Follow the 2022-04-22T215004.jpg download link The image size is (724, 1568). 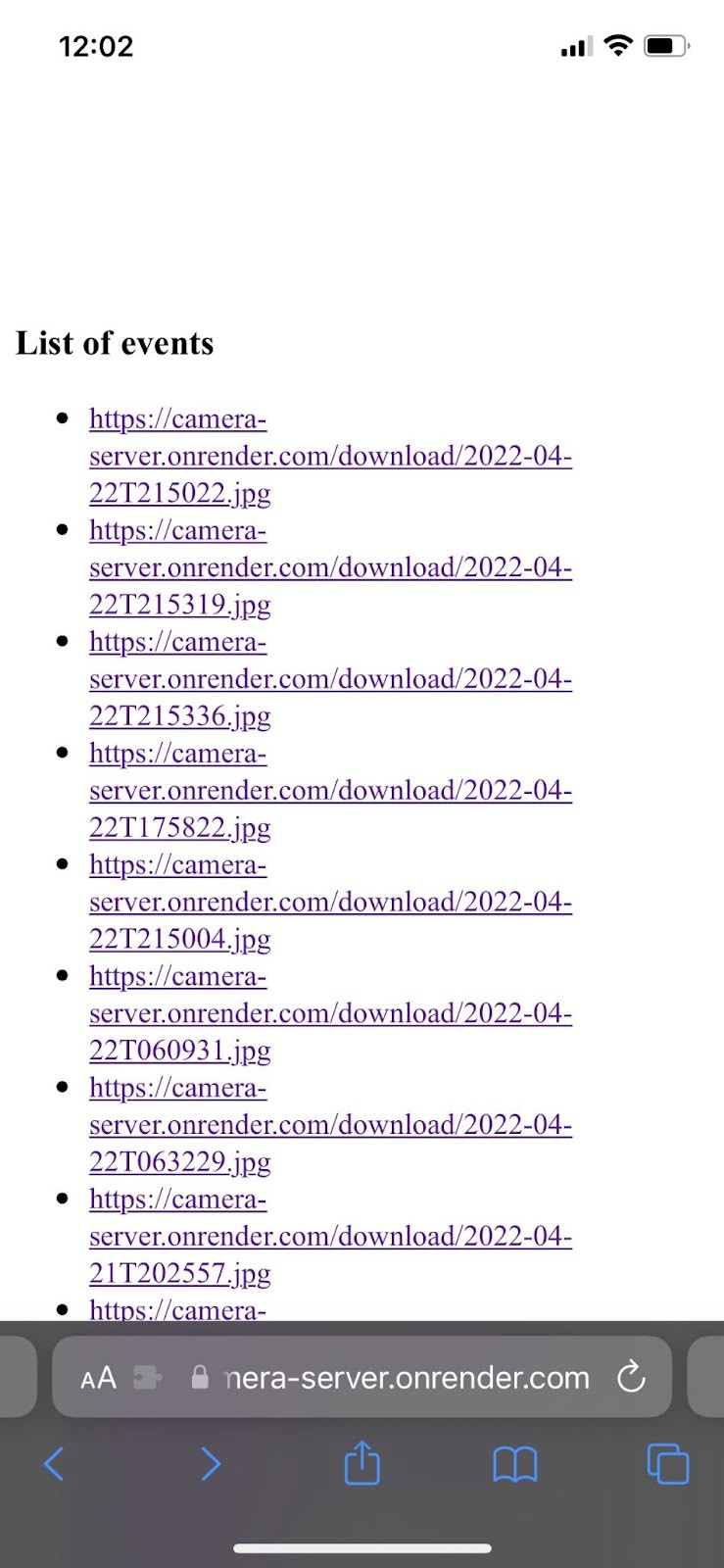point(330,903)
